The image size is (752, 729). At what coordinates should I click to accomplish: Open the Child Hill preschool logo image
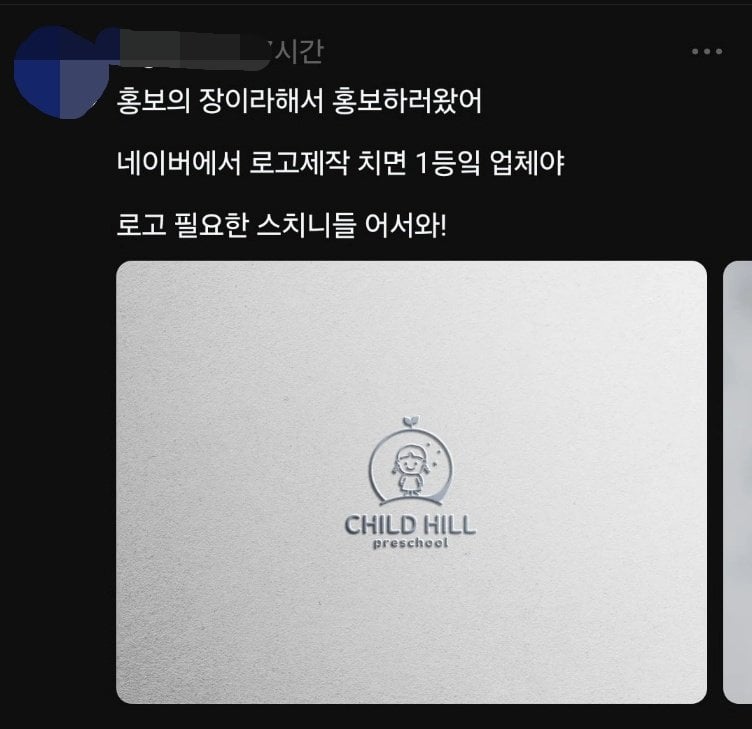click(411, 482)
